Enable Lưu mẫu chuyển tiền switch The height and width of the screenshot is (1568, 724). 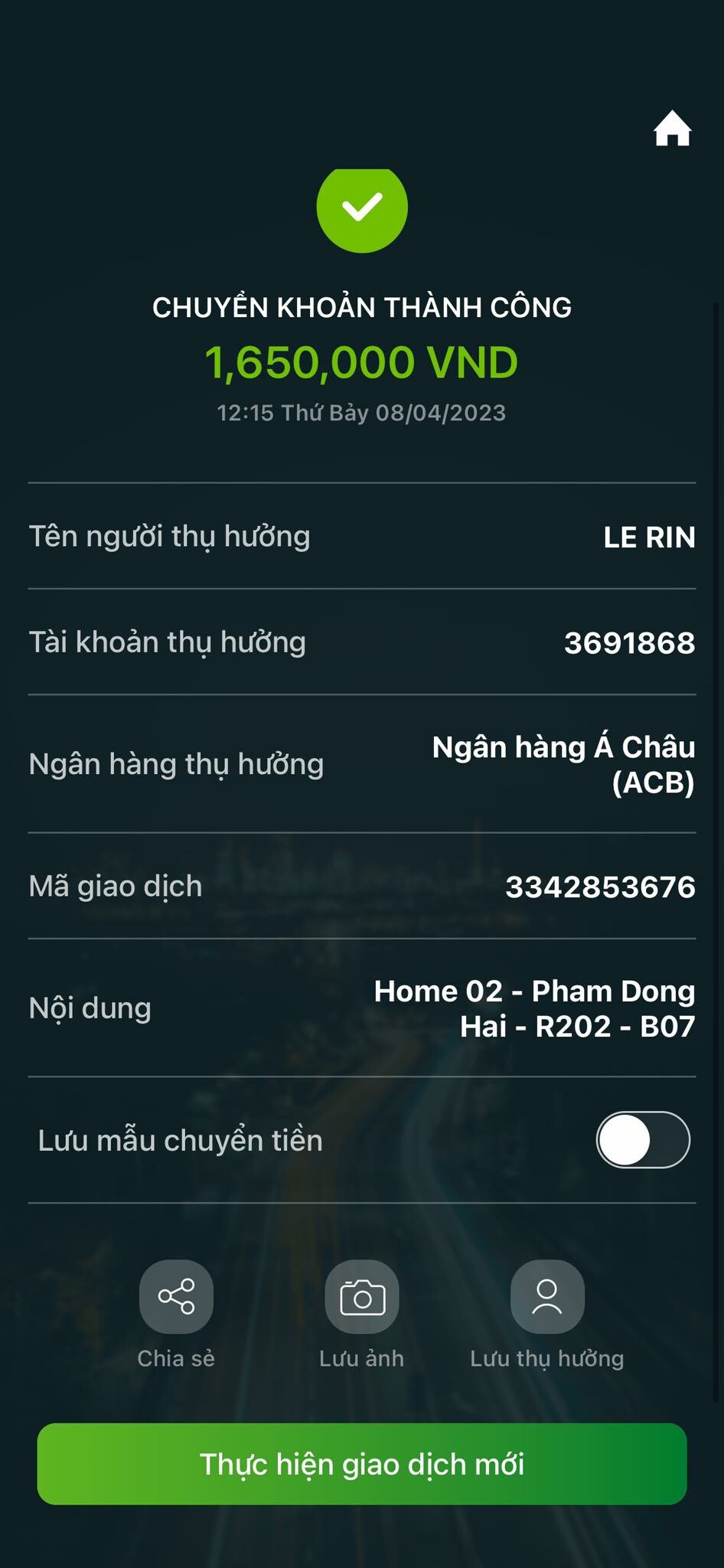[643, 1139]
